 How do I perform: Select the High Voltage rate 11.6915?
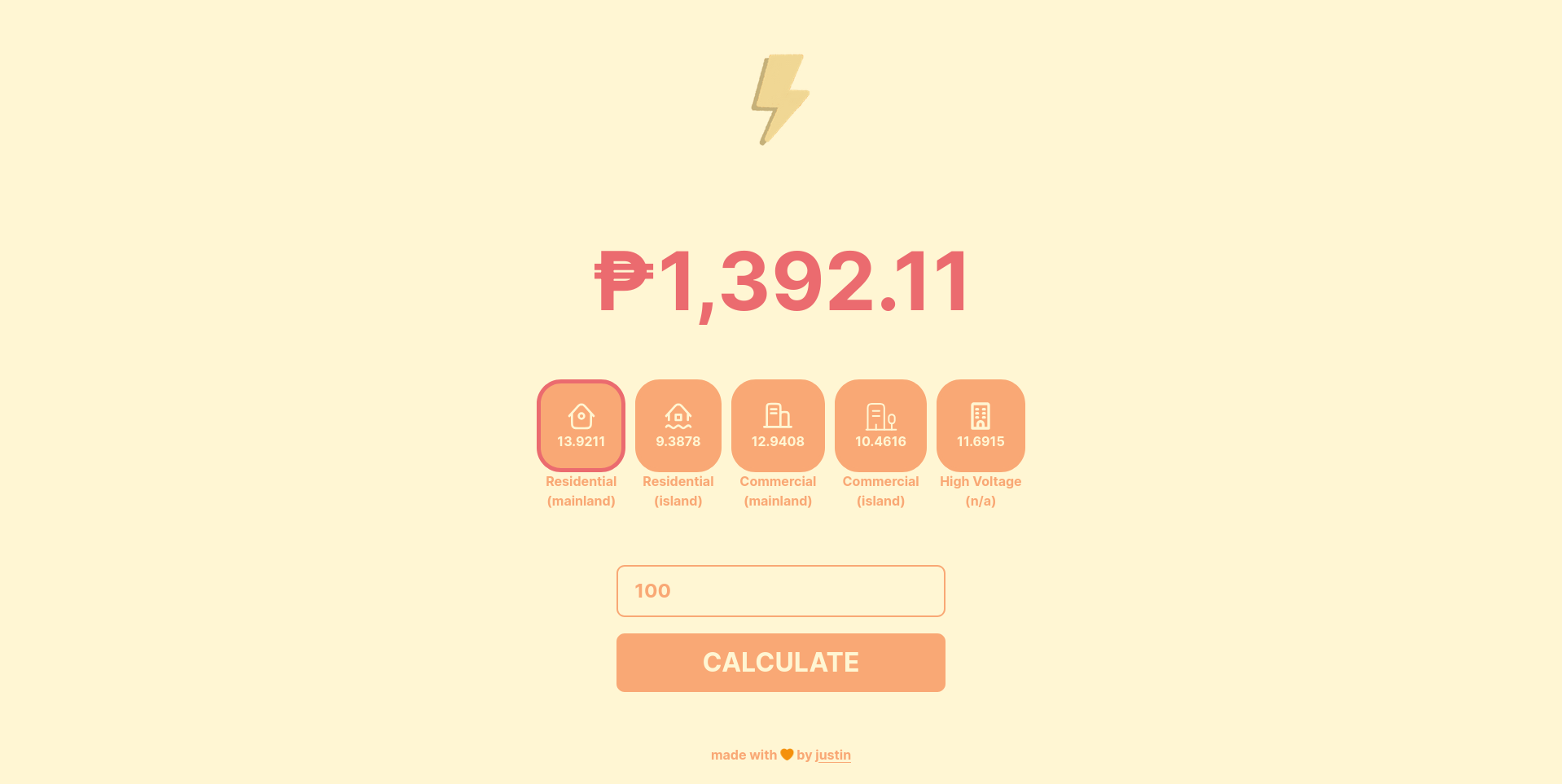coord(981,426)
